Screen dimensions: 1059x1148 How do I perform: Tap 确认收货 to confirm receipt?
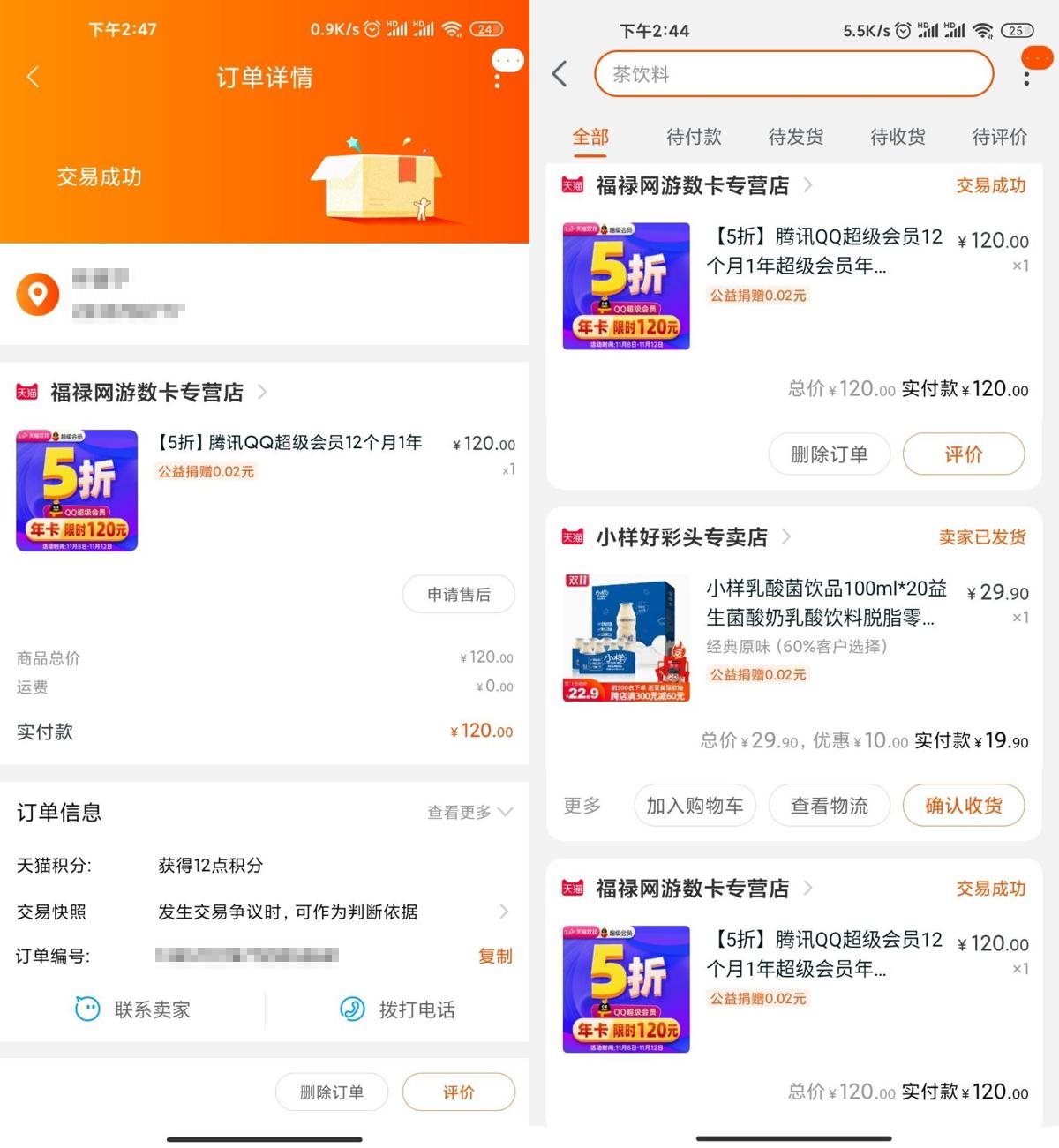click(964, 806)
